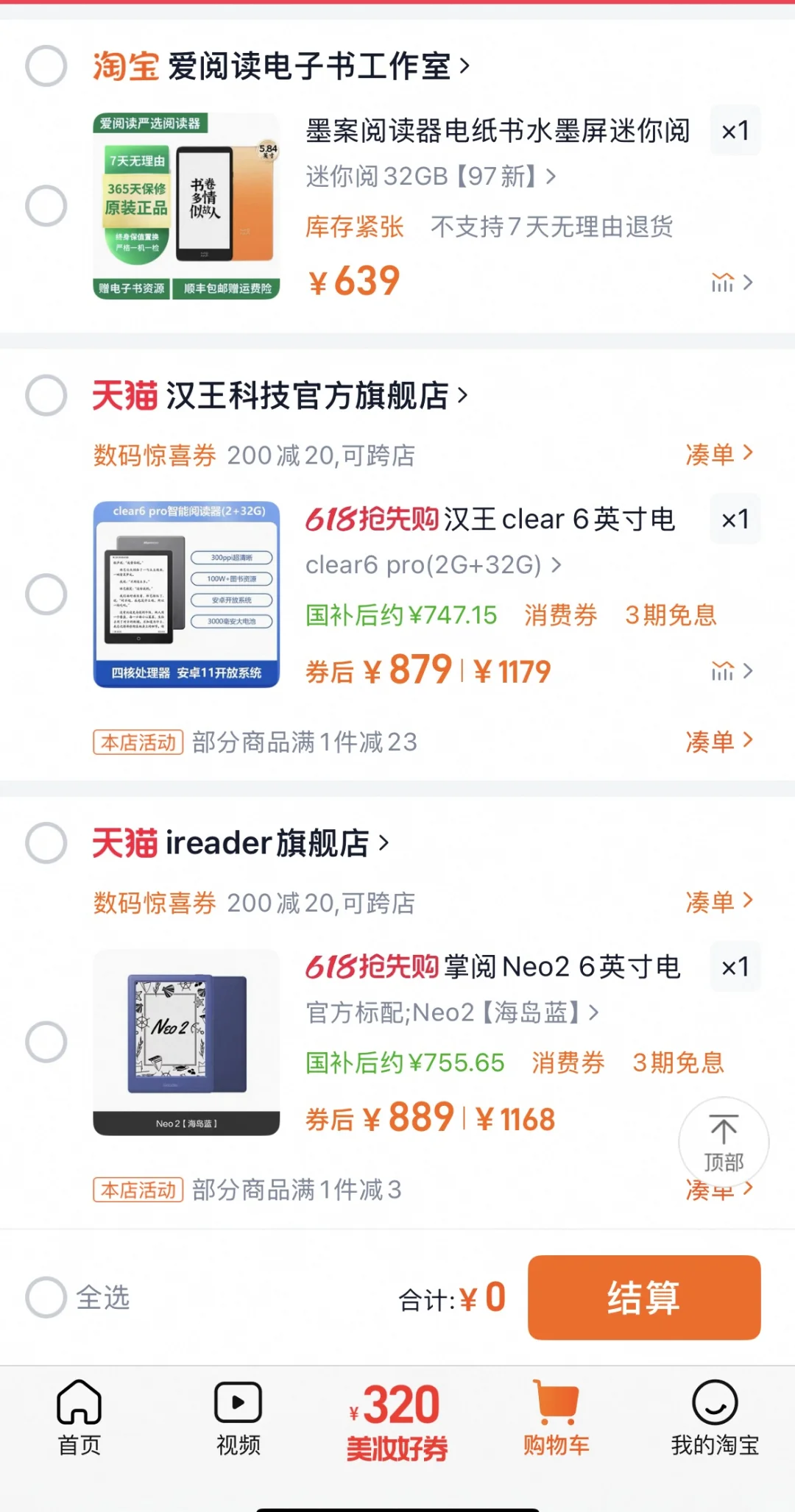The image size is (795, 1512).
Task: Switch to 视频 tab
Action: pos(238,1418)
